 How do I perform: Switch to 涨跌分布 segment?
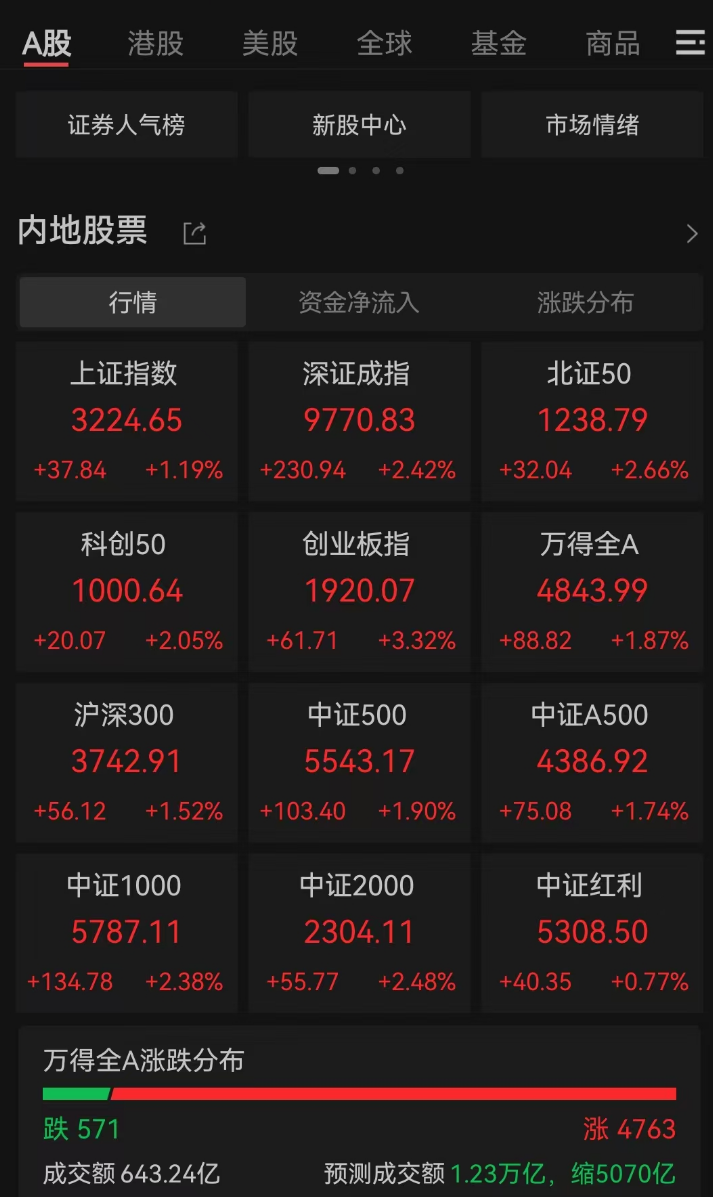[x=585, y=302]
